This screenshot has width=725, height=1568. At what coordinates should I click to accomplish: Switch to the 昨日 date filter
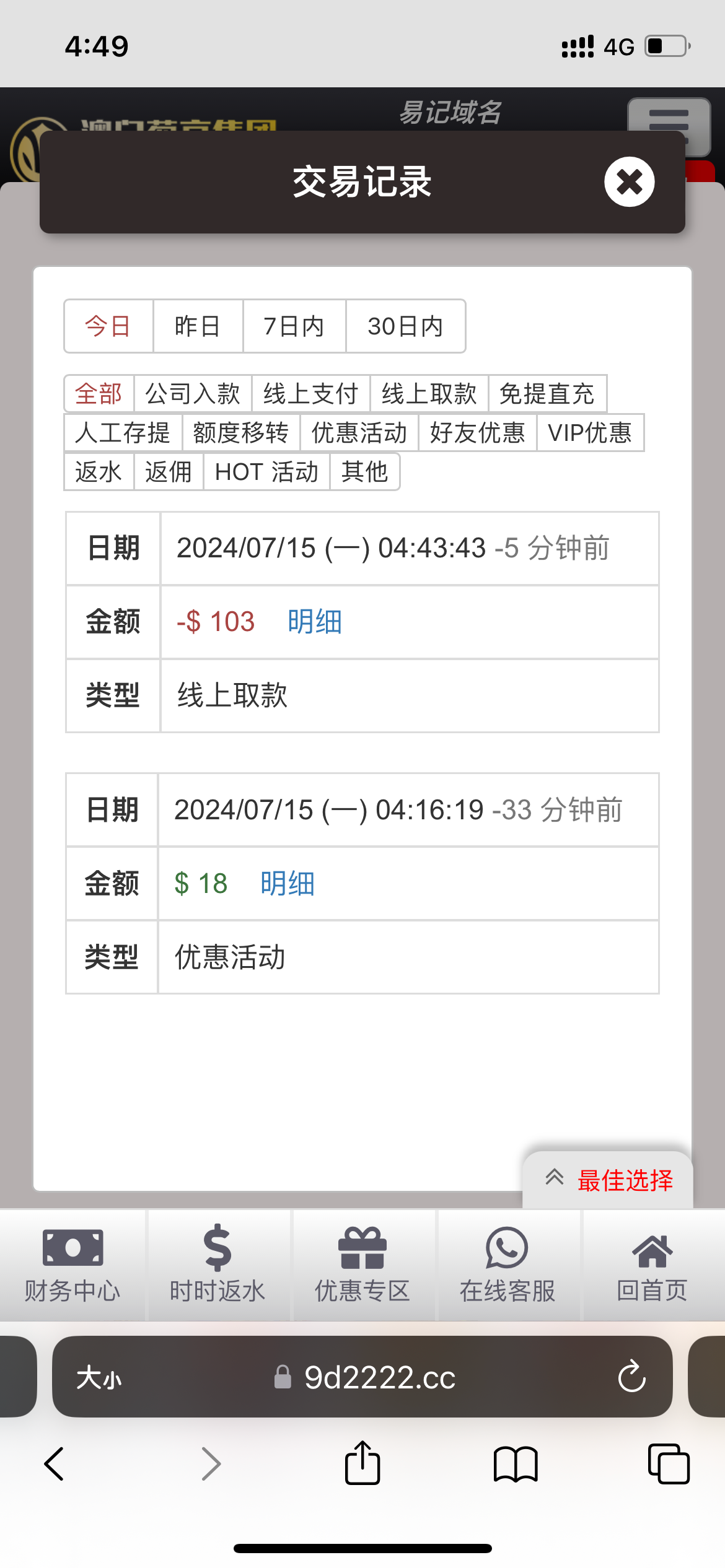point(198,326)
